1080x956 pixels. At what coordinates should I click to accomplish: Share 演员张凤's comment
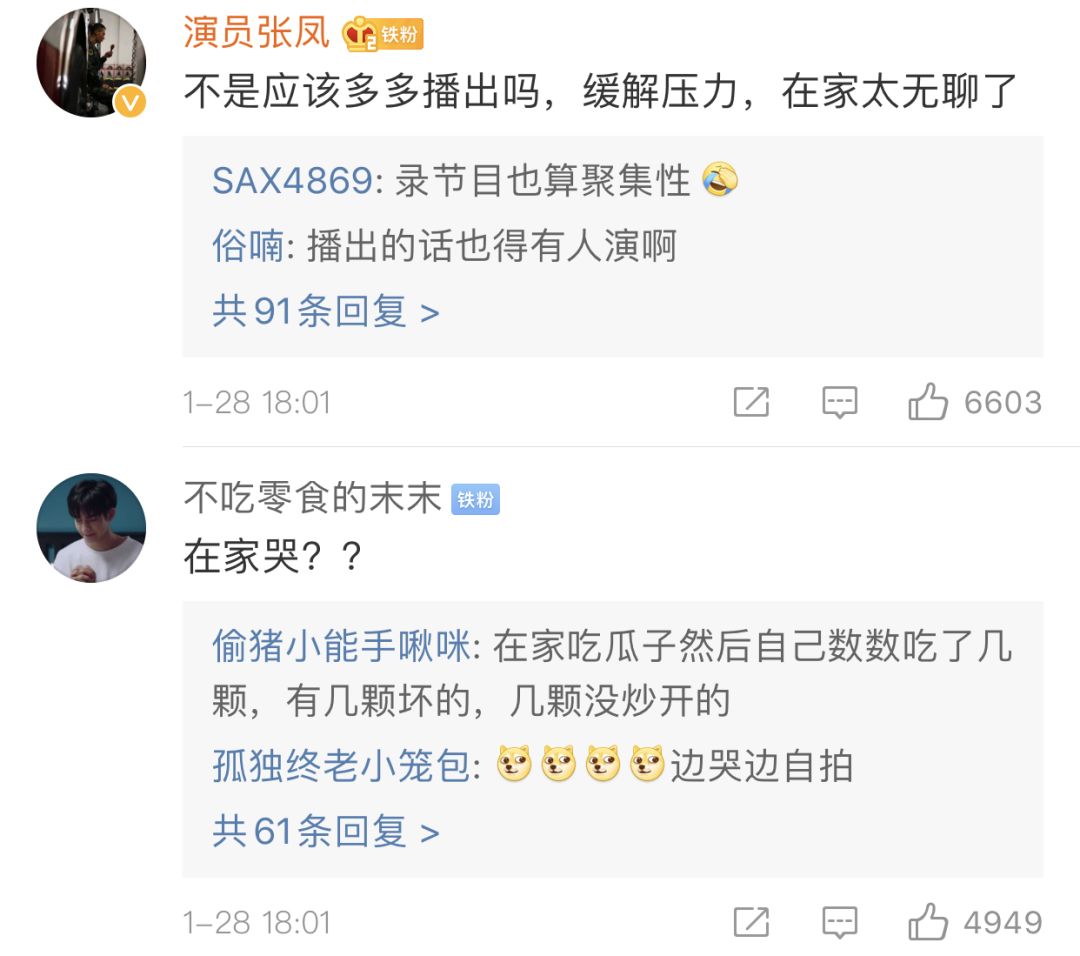(751, 403)
